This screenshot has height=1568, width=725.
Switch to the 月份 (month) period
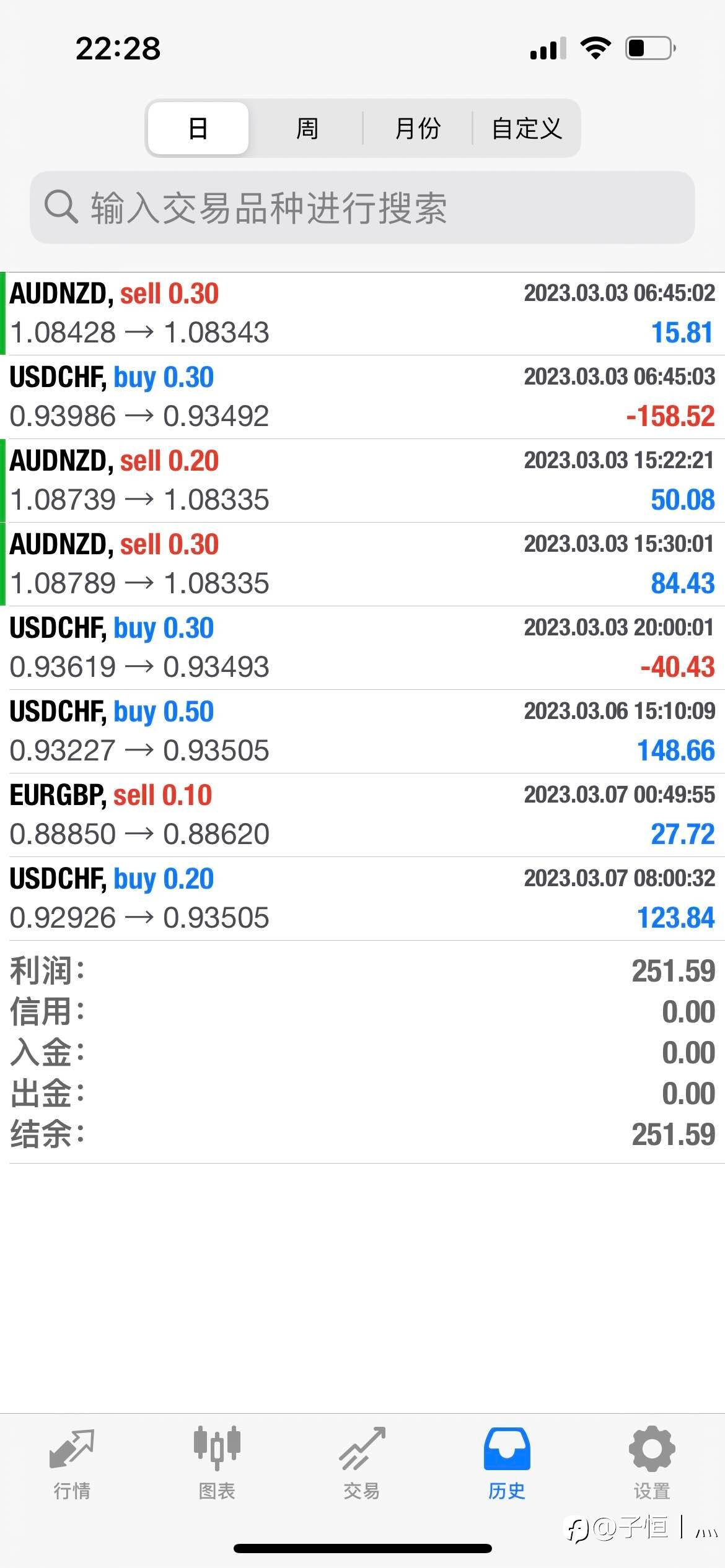[417, 128]
